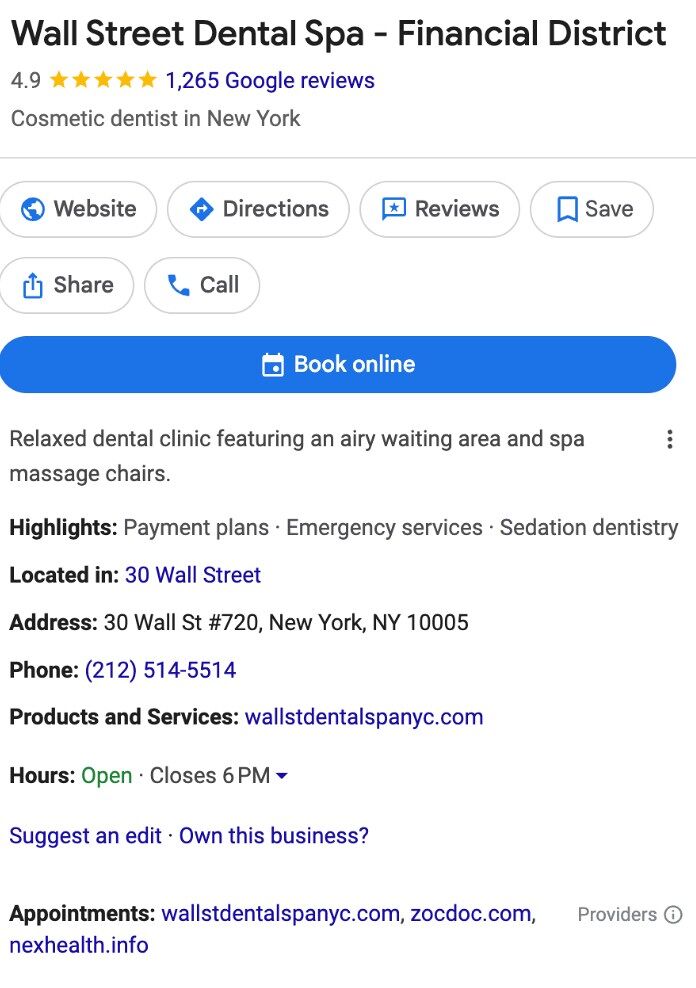The width and height of the screenshot is (696, 988).
Task: Open the 30 Wall Street location link
Action: tap(192, 575)
